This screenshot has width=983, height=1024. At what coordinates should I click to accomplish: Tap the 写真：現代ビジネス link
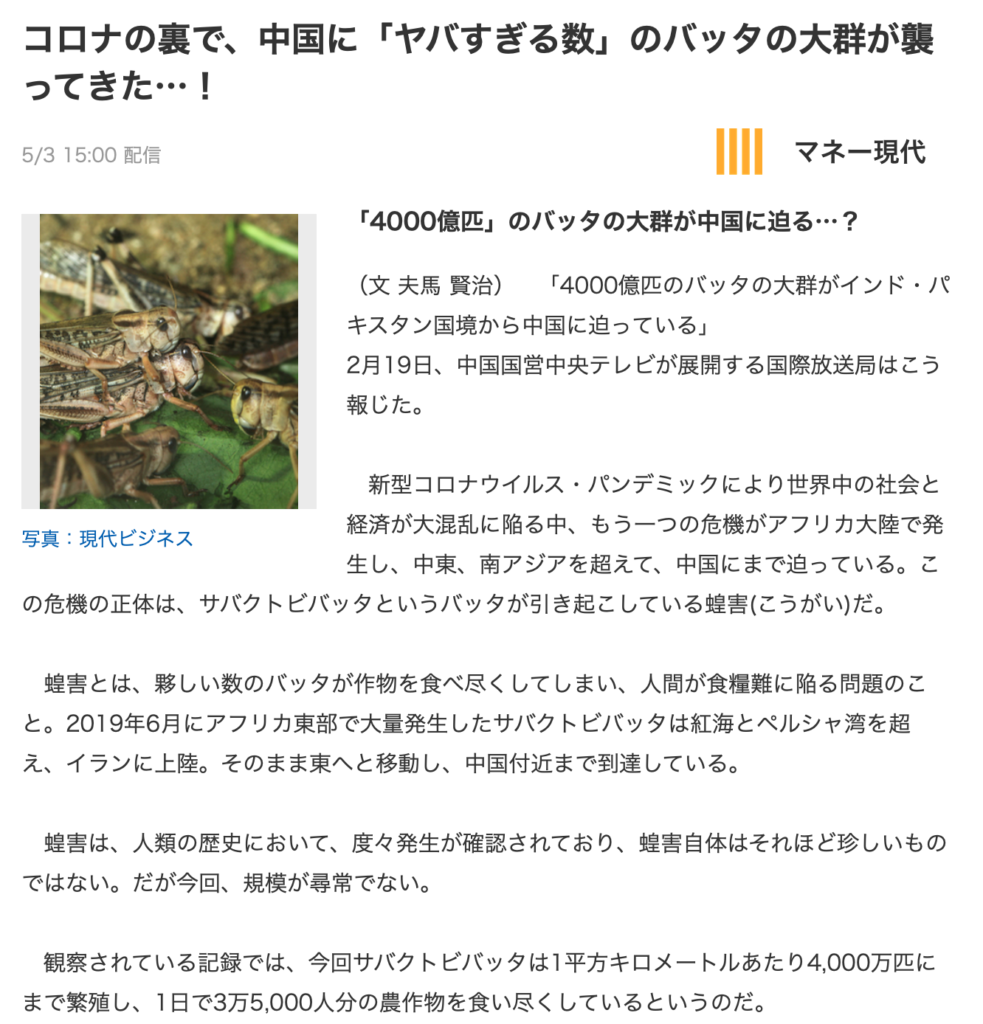(107, 538)
